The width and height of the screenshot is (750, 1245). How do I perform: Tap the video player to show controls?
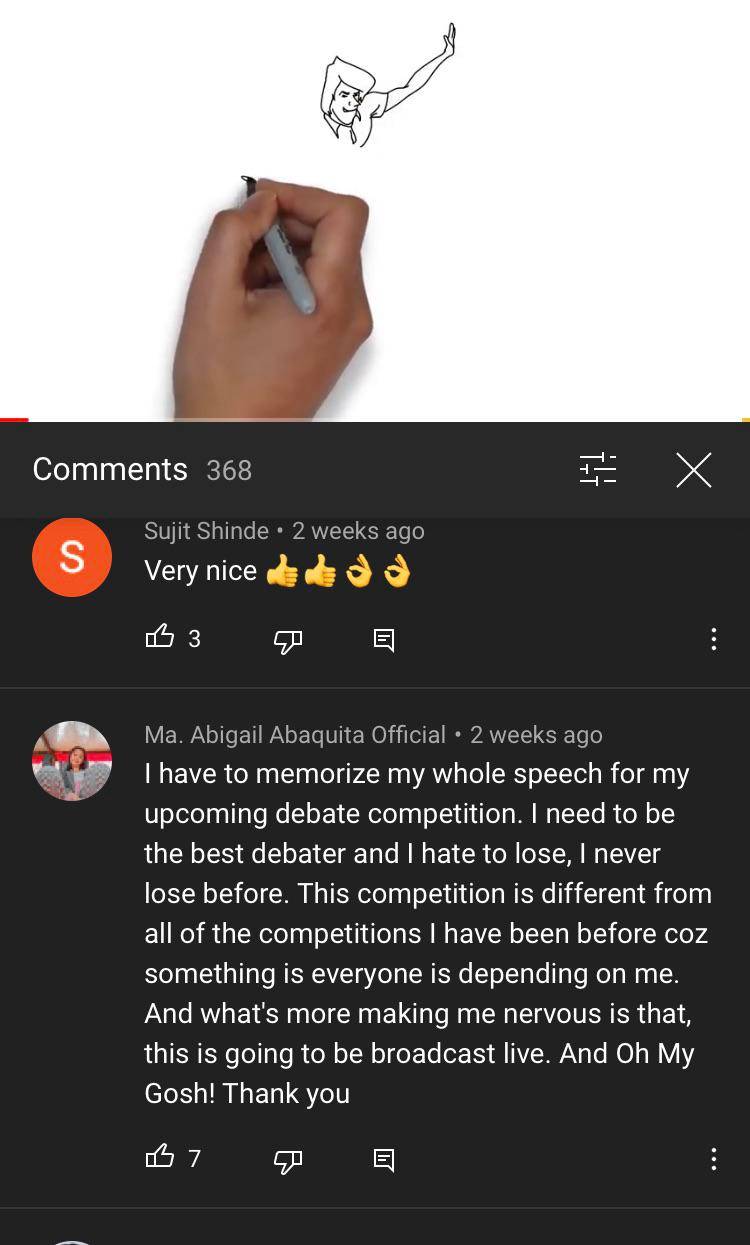coord(375,210)
